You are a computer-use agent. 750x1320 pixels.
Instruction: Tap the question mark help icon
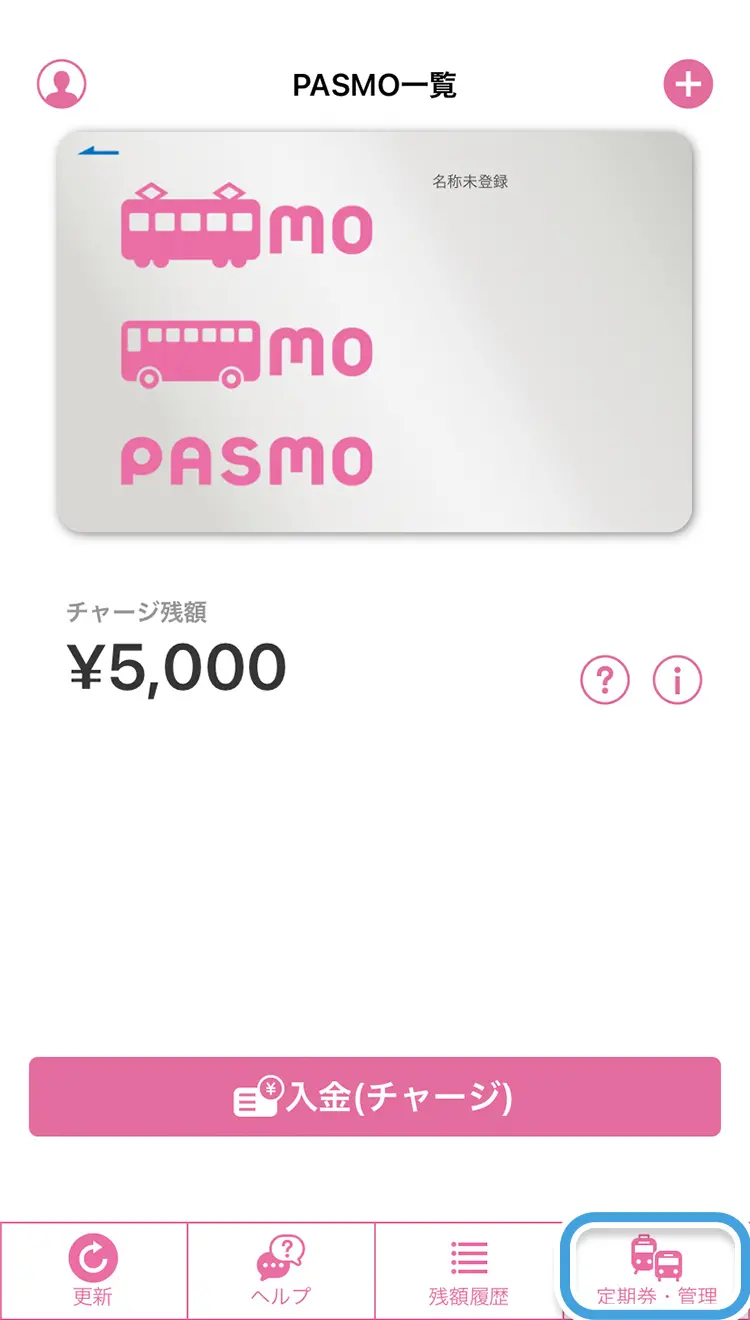click(x=605, y=681)
